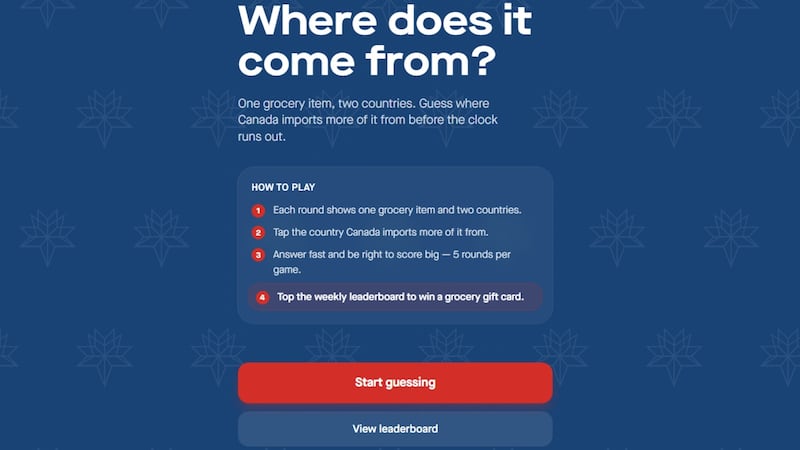
Task: Tap the Start guessing button
Action: coord(395,383)
